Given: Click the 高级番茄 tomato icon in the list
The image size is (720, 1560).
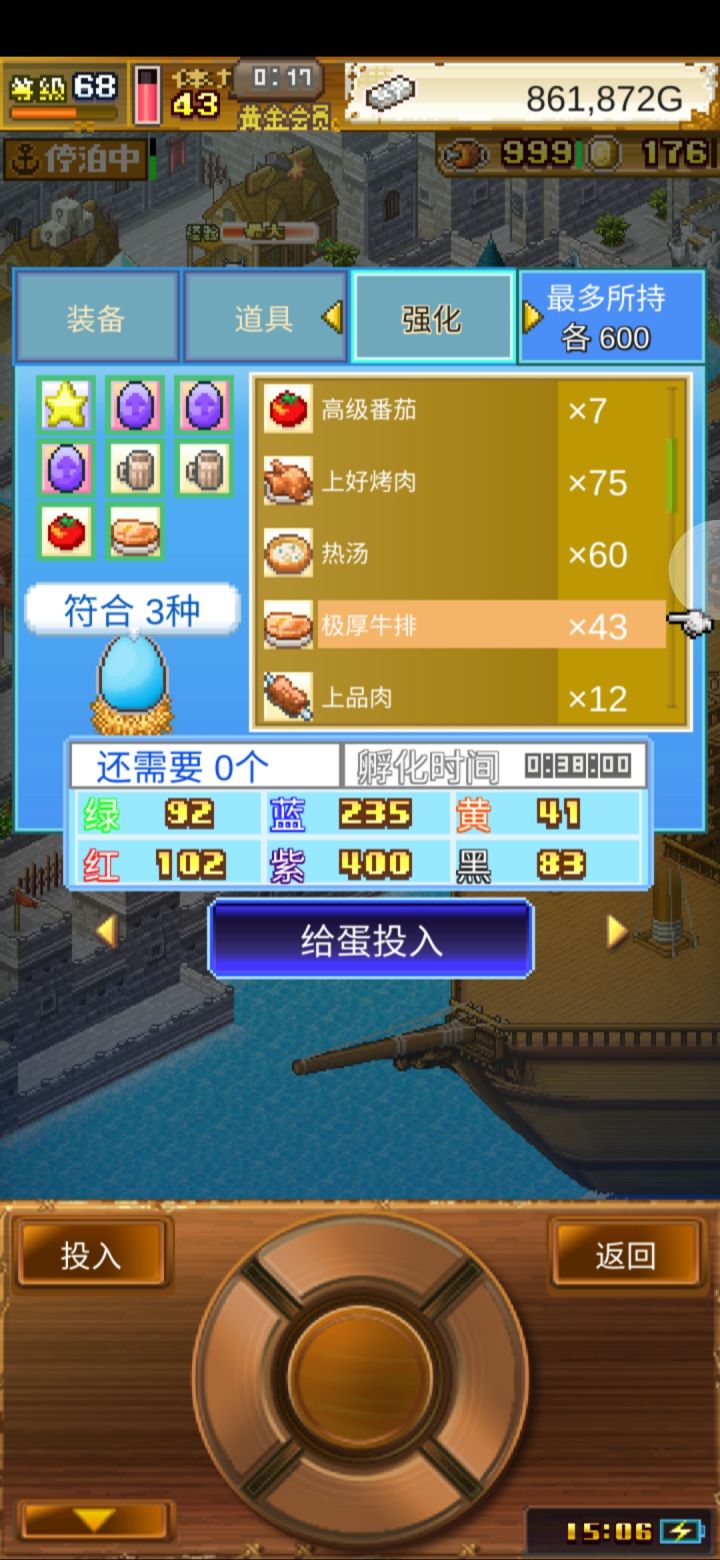Looking at the screenshot, I should point(288,409).
